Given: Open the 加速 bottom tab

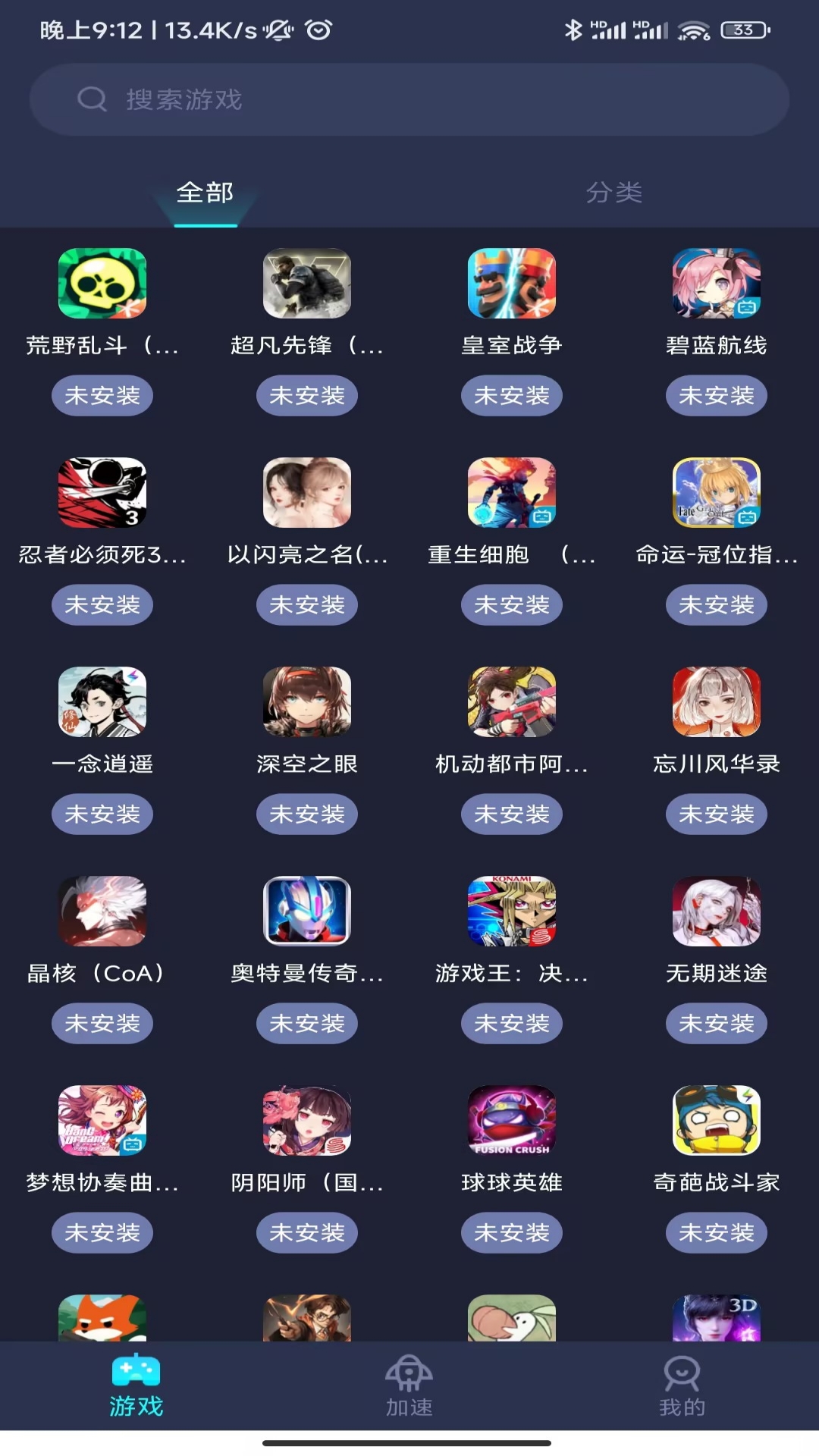Looking at the screenshot, I should pyautogui.click(x=409, y=1386).
